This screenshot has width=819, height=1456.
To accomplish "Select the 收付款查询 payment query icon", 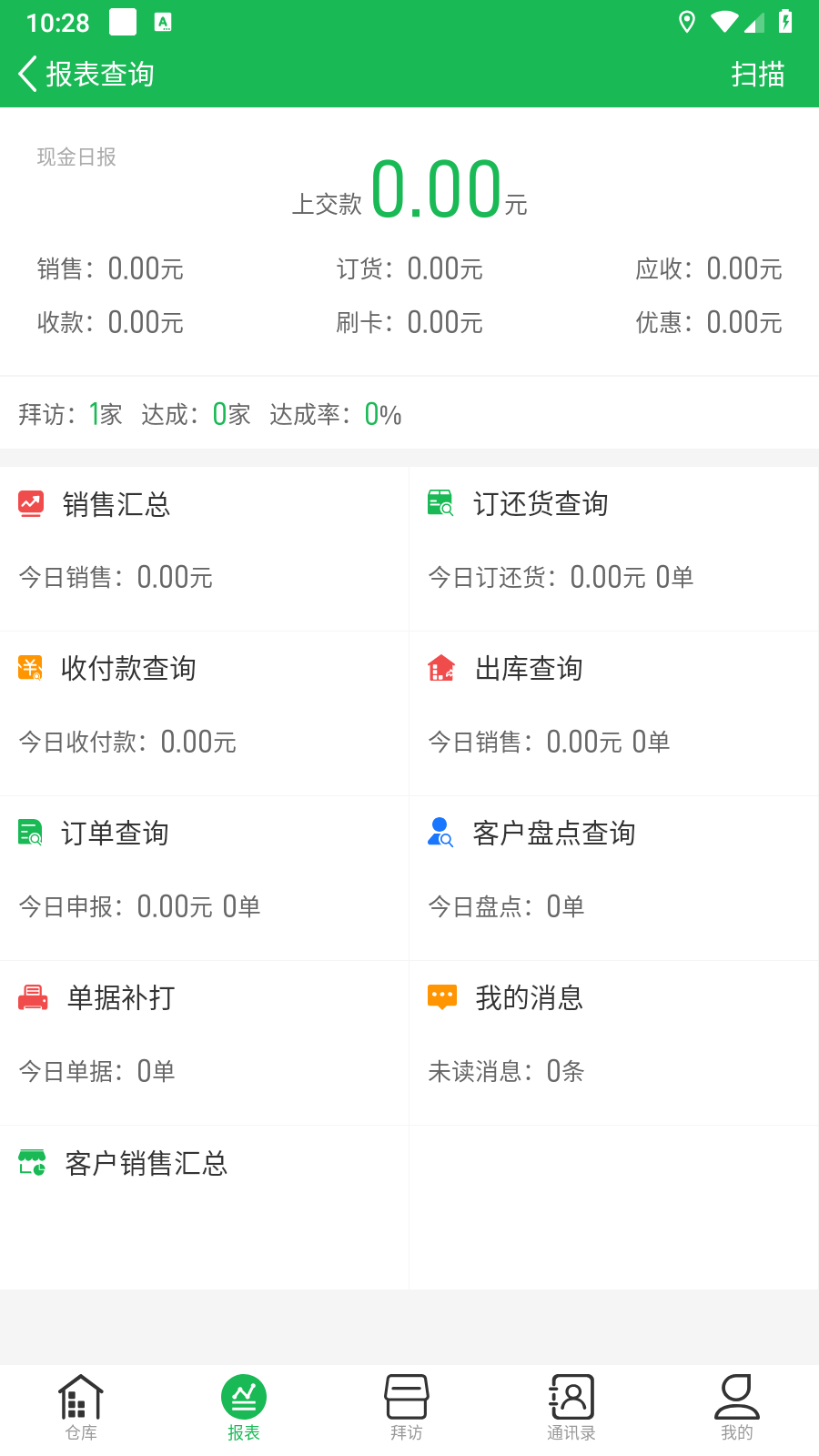I will (31, 668).
